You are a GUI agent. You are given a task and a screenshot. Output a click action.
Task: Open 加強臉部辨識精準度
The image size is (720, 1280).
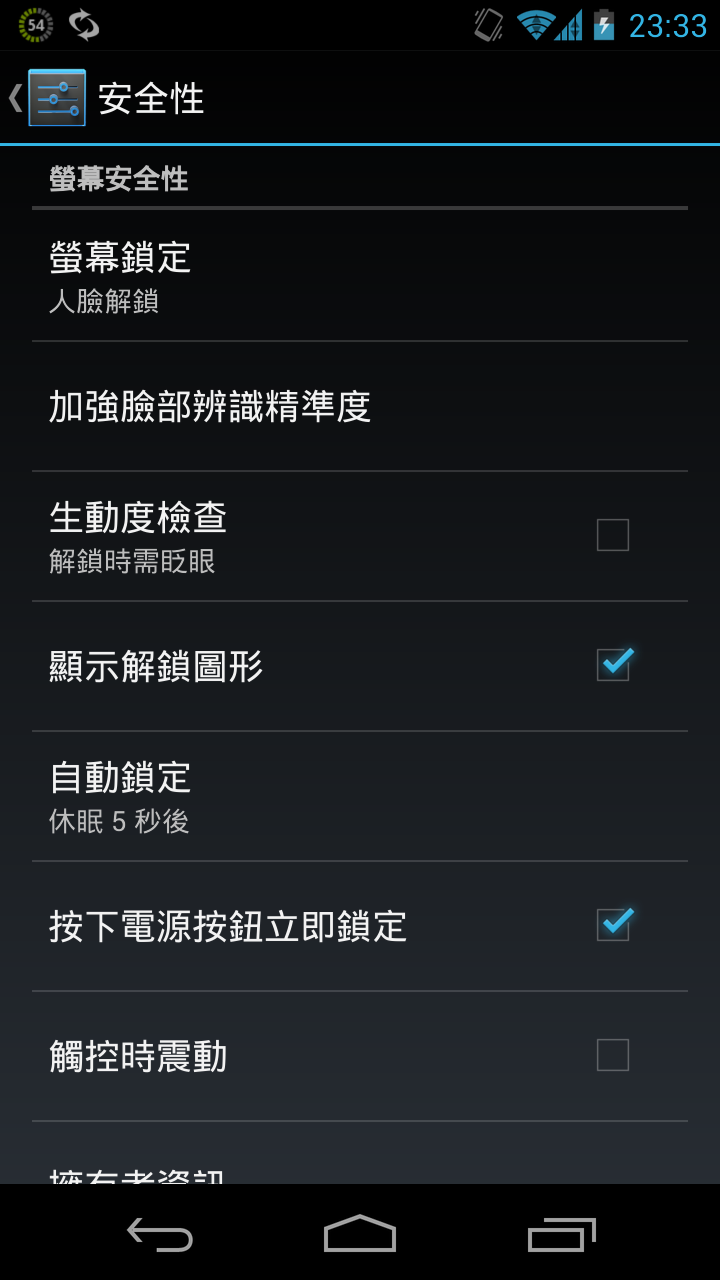pyautogui.click(x=360, y=406)
